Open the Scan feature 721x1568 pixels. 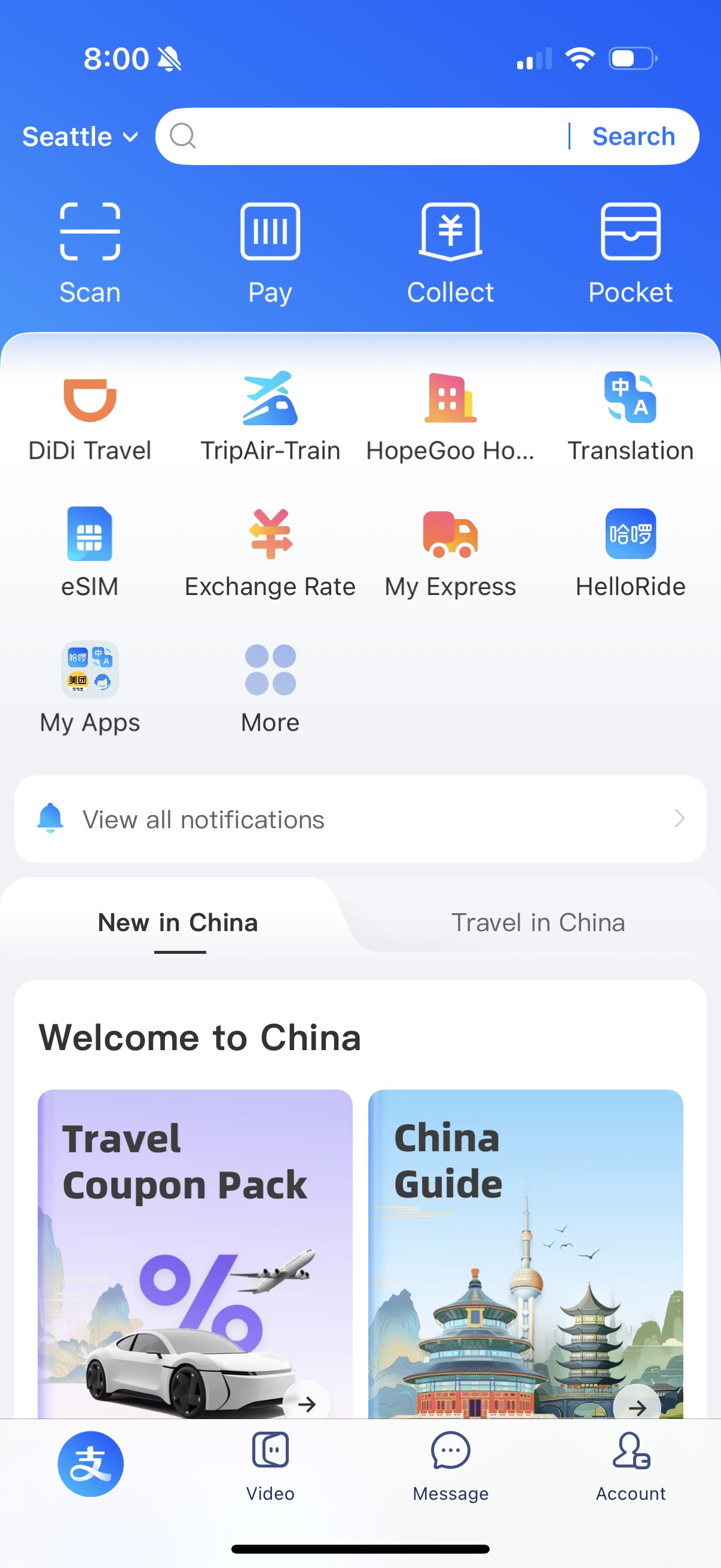pyautogui.click(x=90, y=253)
